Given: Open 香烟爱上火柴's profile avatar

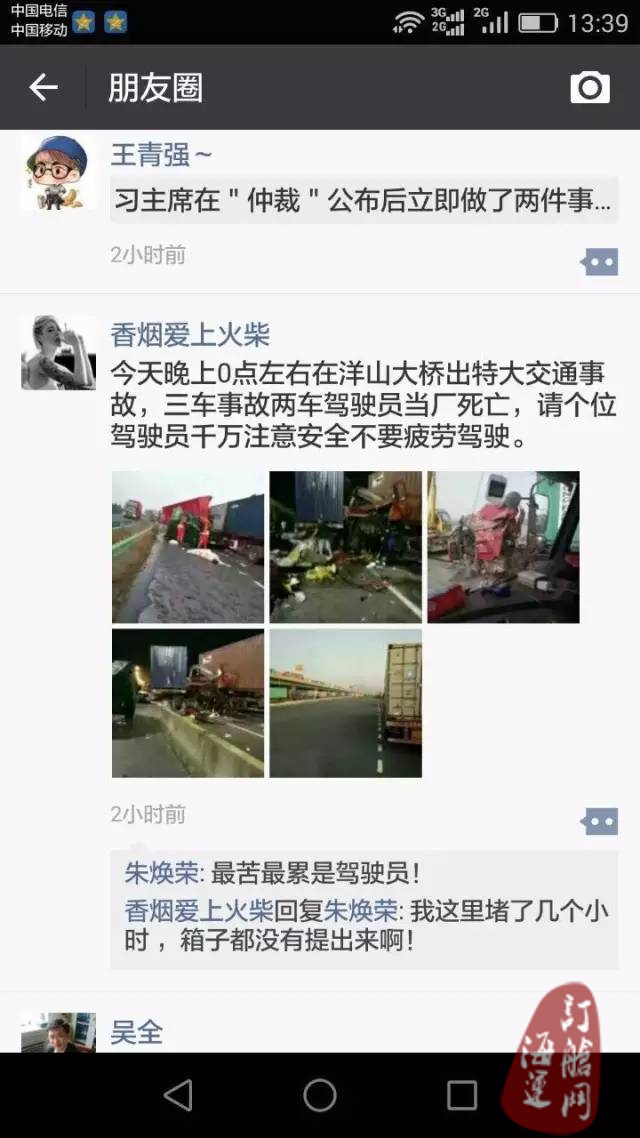Looking at the screenshot, I should [x=59, y=353].
